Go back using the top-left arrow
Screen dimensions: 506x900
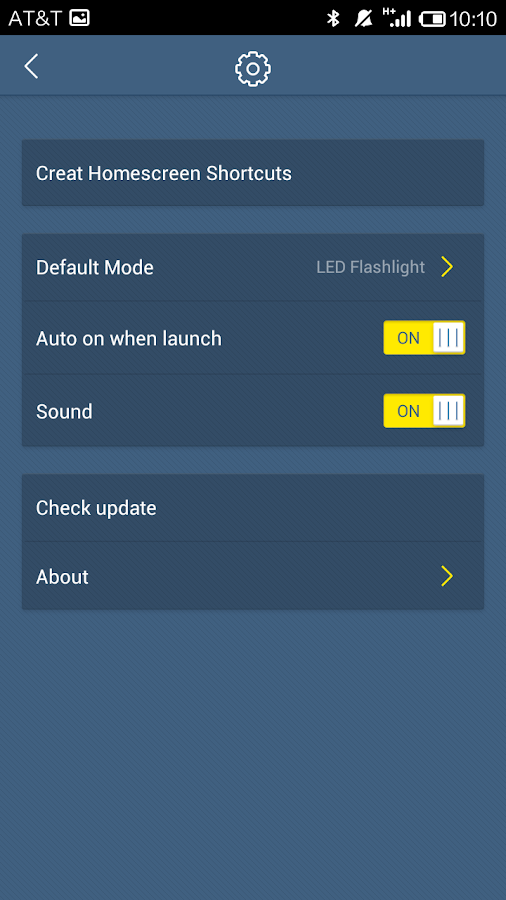click(32, 67)
